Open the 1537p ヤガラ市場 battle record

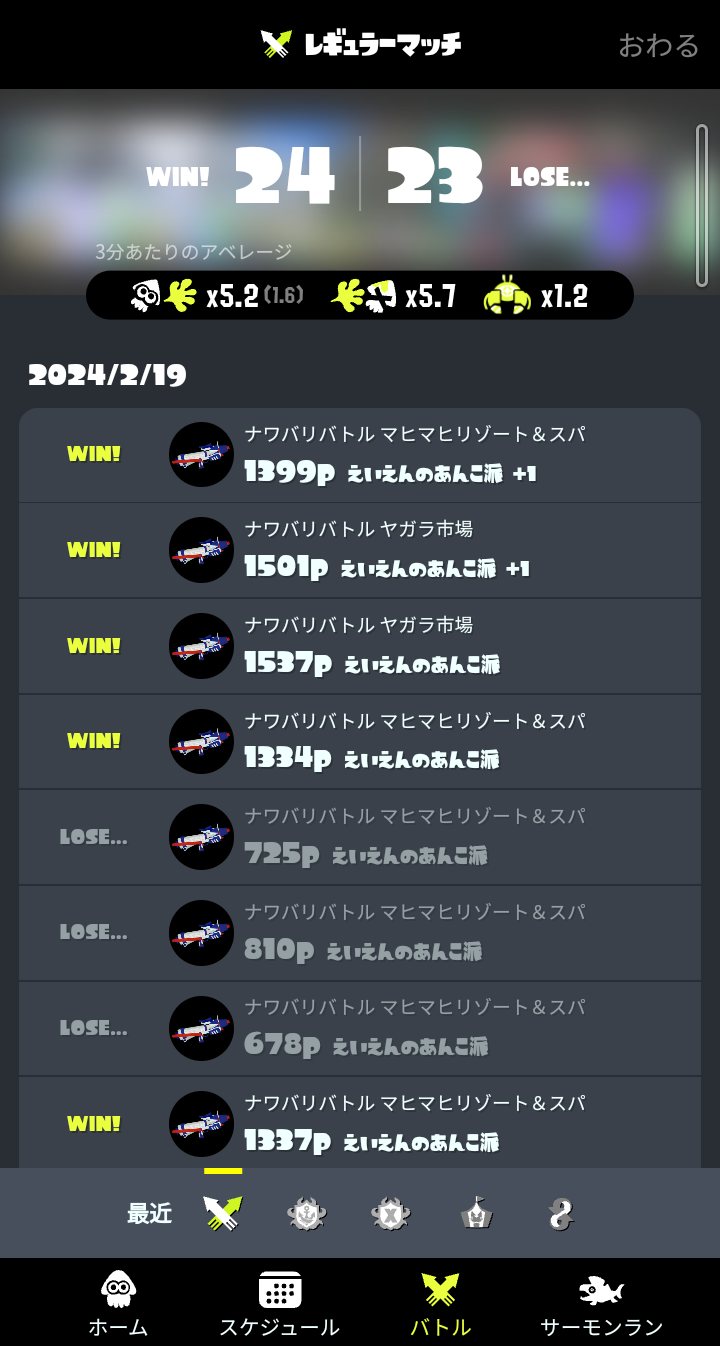(x=360, y=646)
